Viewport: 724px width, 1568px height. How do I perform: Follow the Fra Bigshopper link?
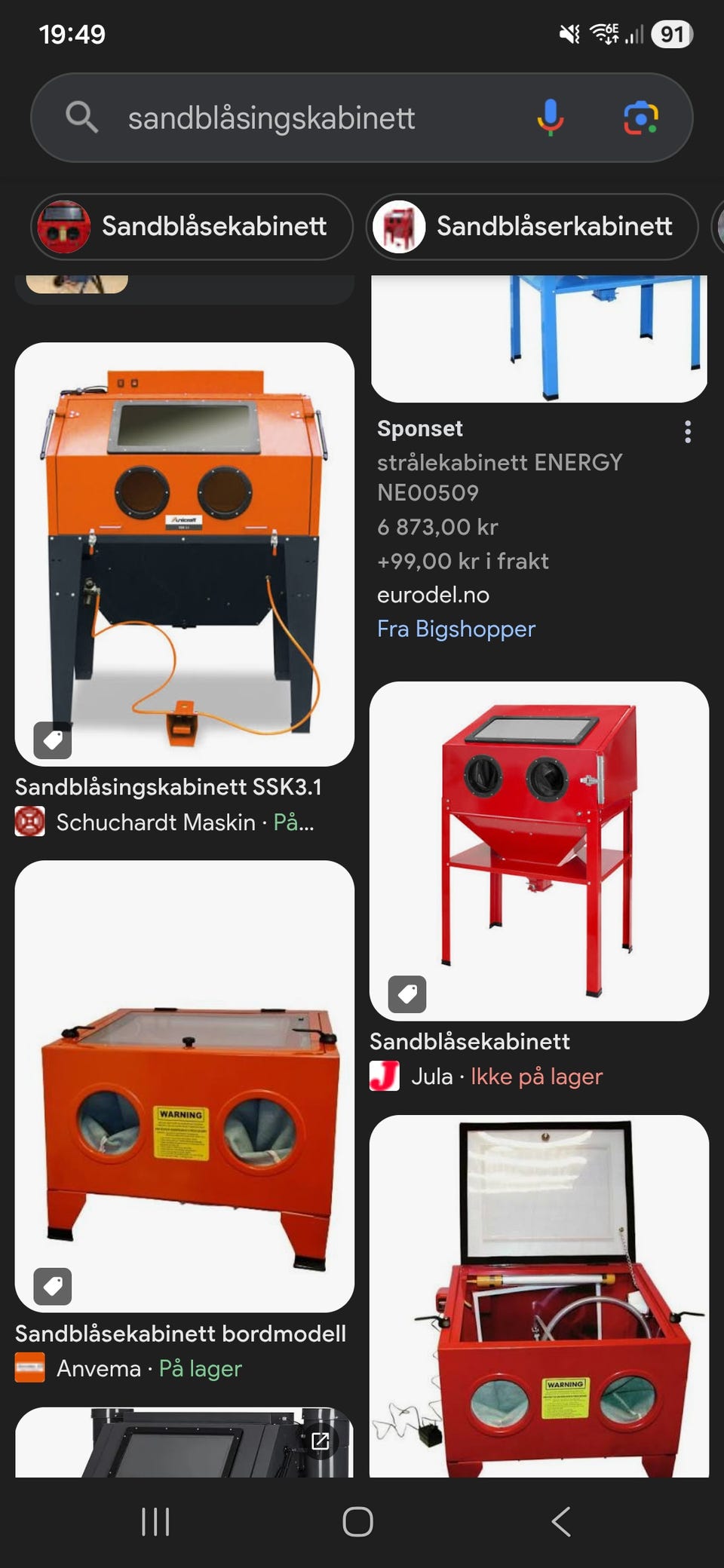(456, 629)
